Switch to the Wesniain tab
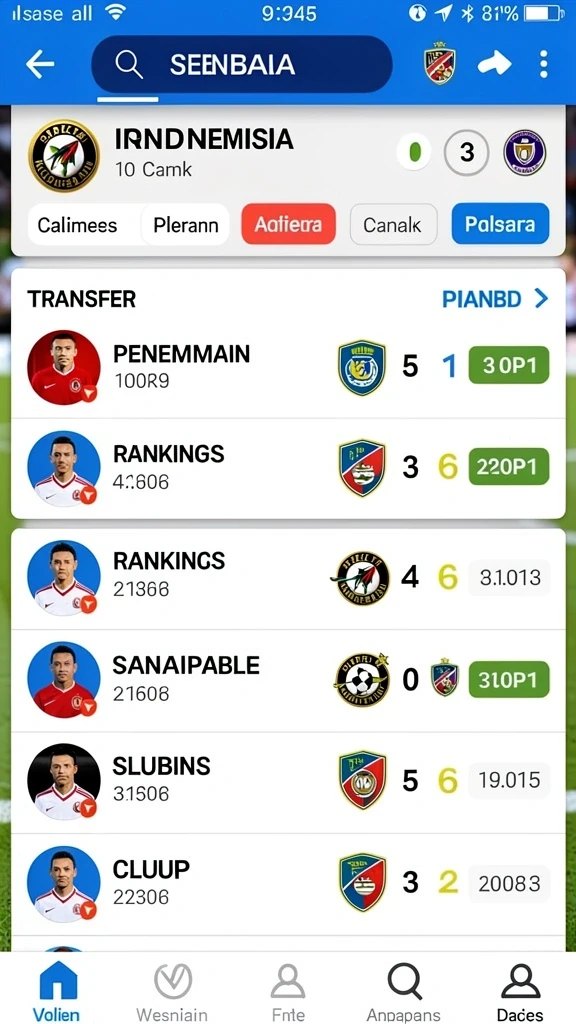576x1024 pixels. click(172, 991)
